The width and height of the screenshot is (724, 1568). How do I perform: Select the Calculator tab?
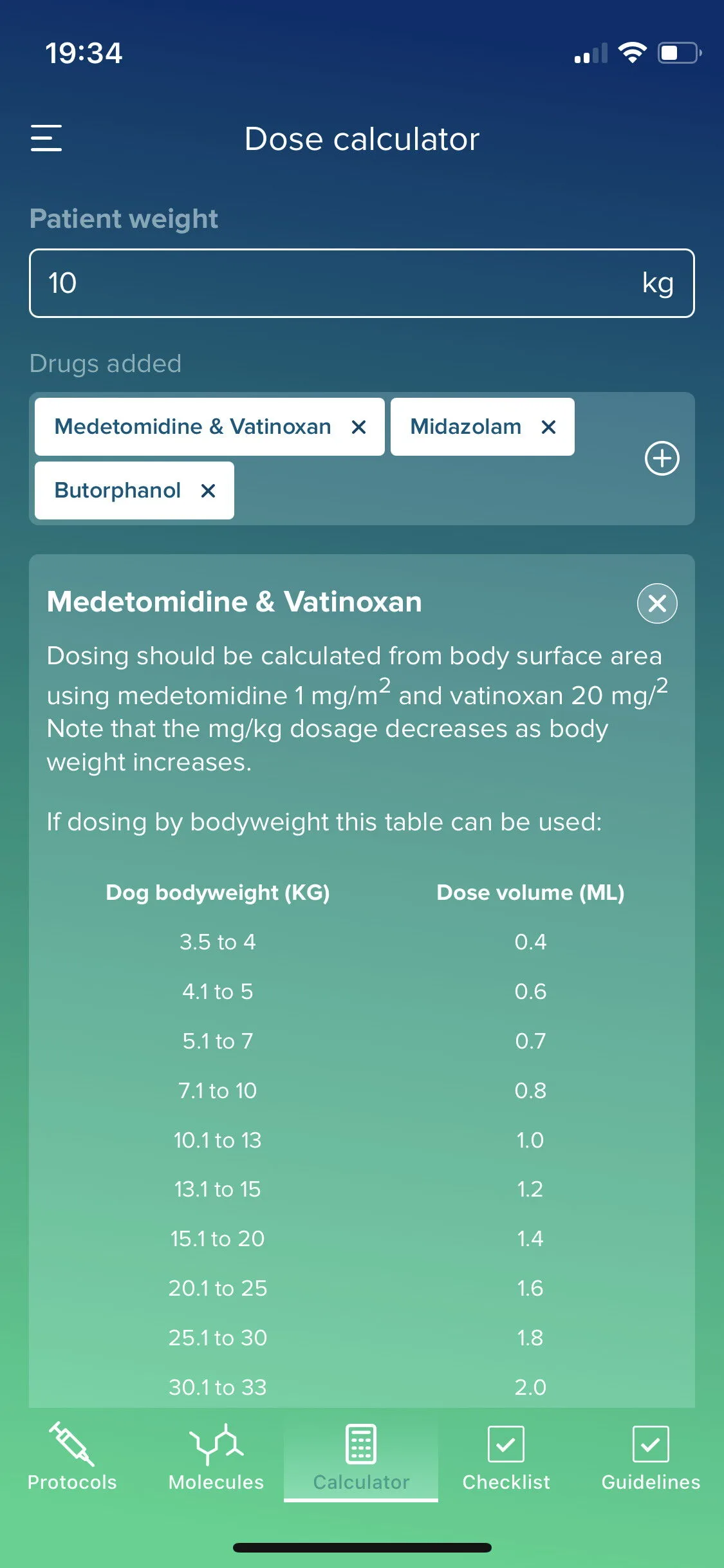tap(361, 1457)
